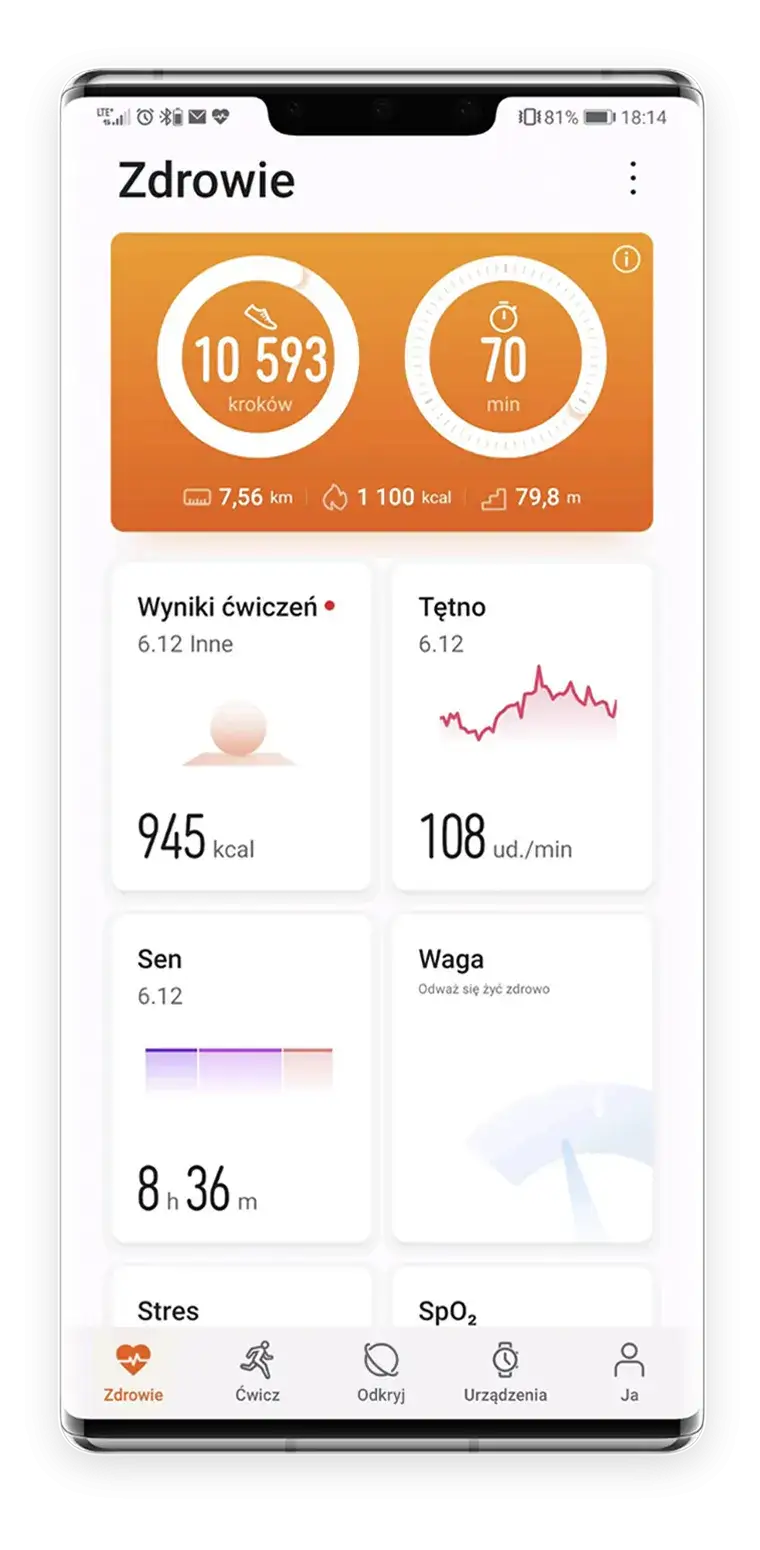The image size is (760, 1550).
Task: Open the Waga weight card
Action: point(521,1077)
